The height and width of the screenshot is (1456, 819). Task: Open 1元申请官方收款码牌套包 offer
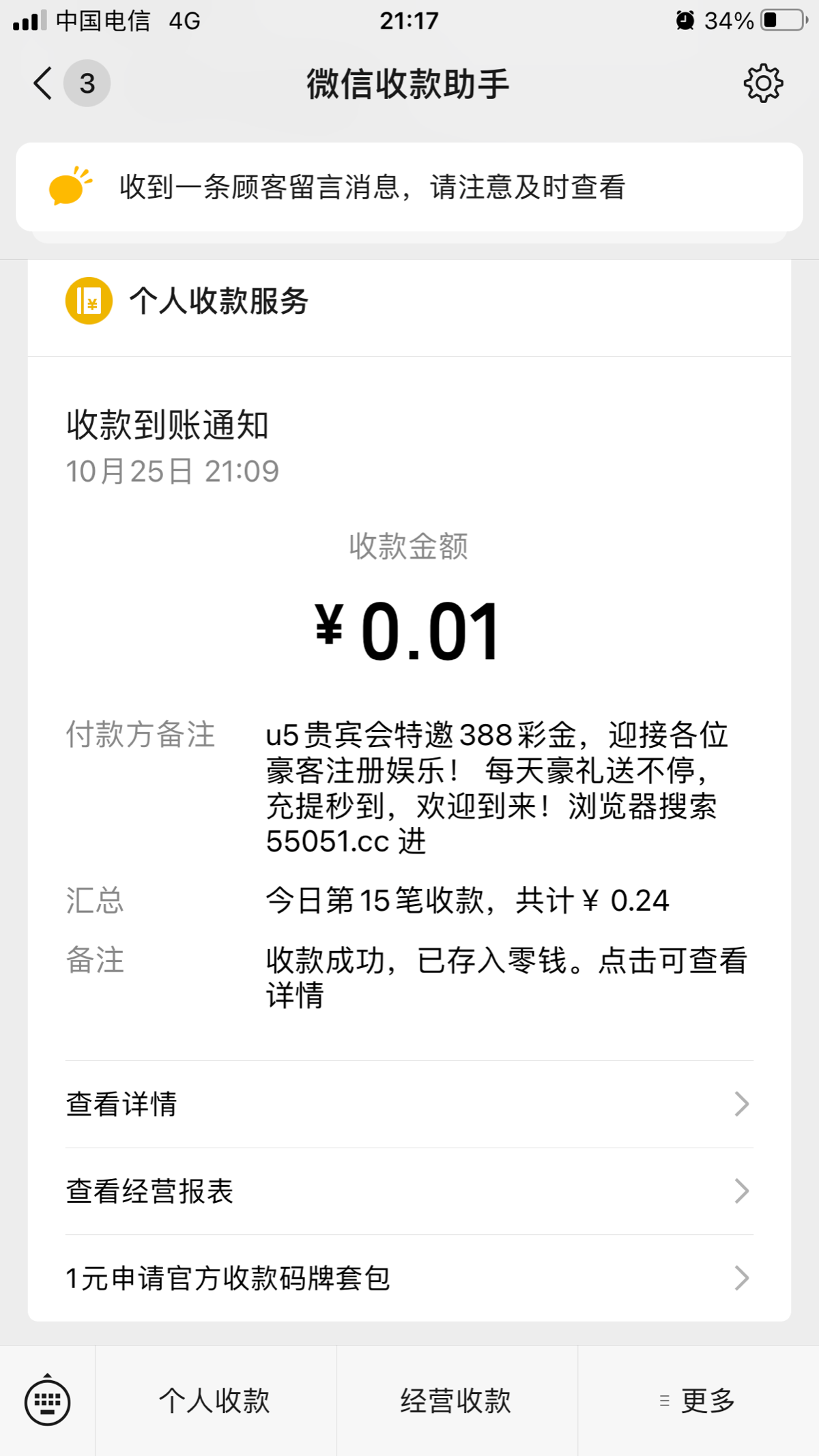[408, 1278]
